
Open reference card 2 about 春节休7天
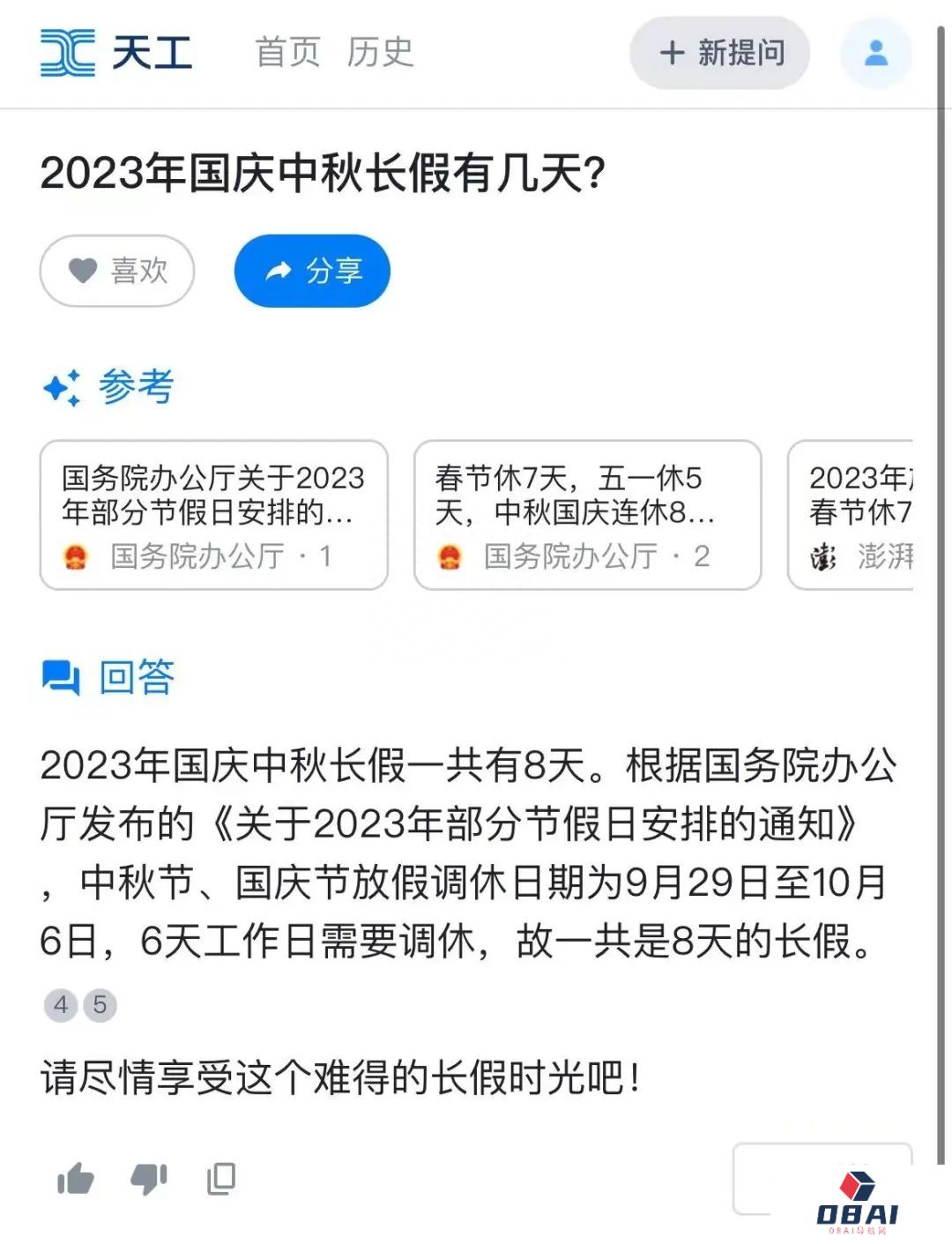coord(587,515)
